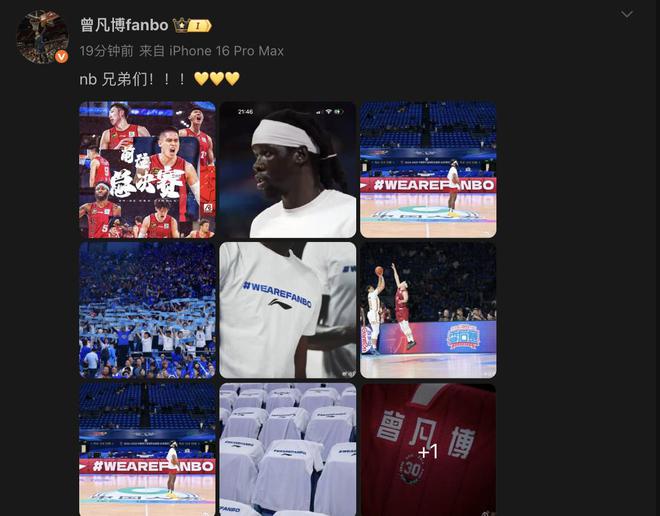View the photo of the player in a white headband

click(288, 169)
